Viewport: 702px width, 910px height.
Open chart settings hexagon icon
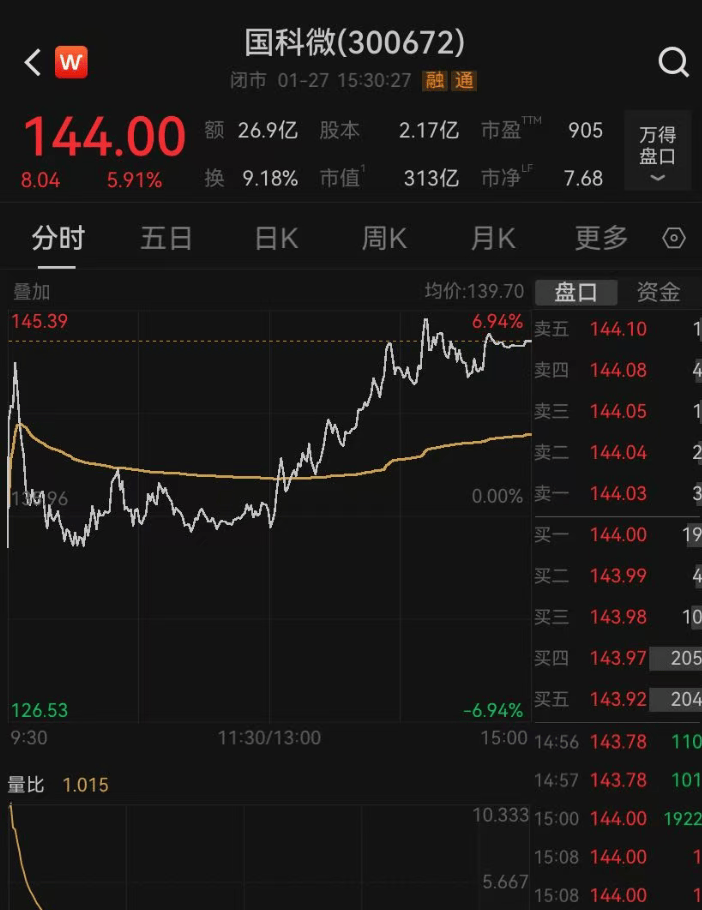[675, 239]
